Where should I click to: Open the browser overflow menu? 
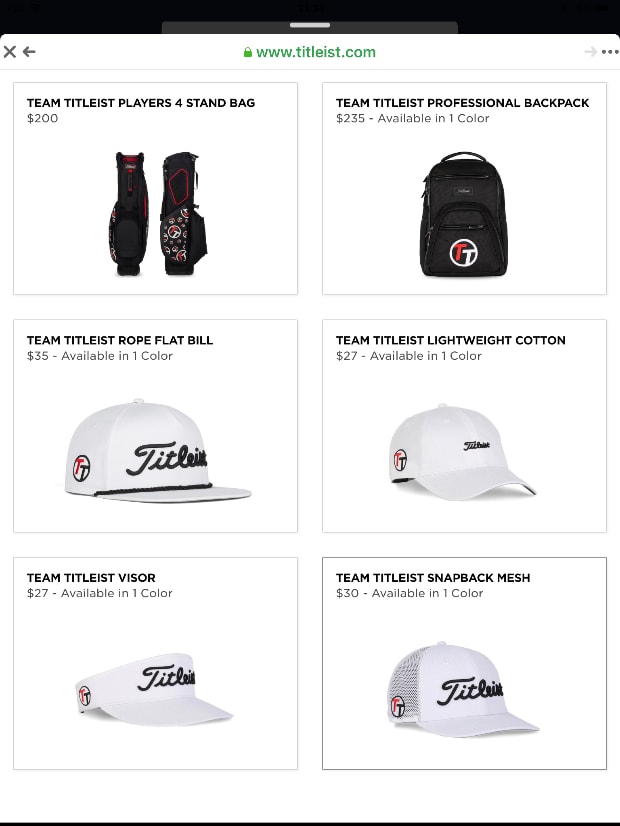point(609,52)
